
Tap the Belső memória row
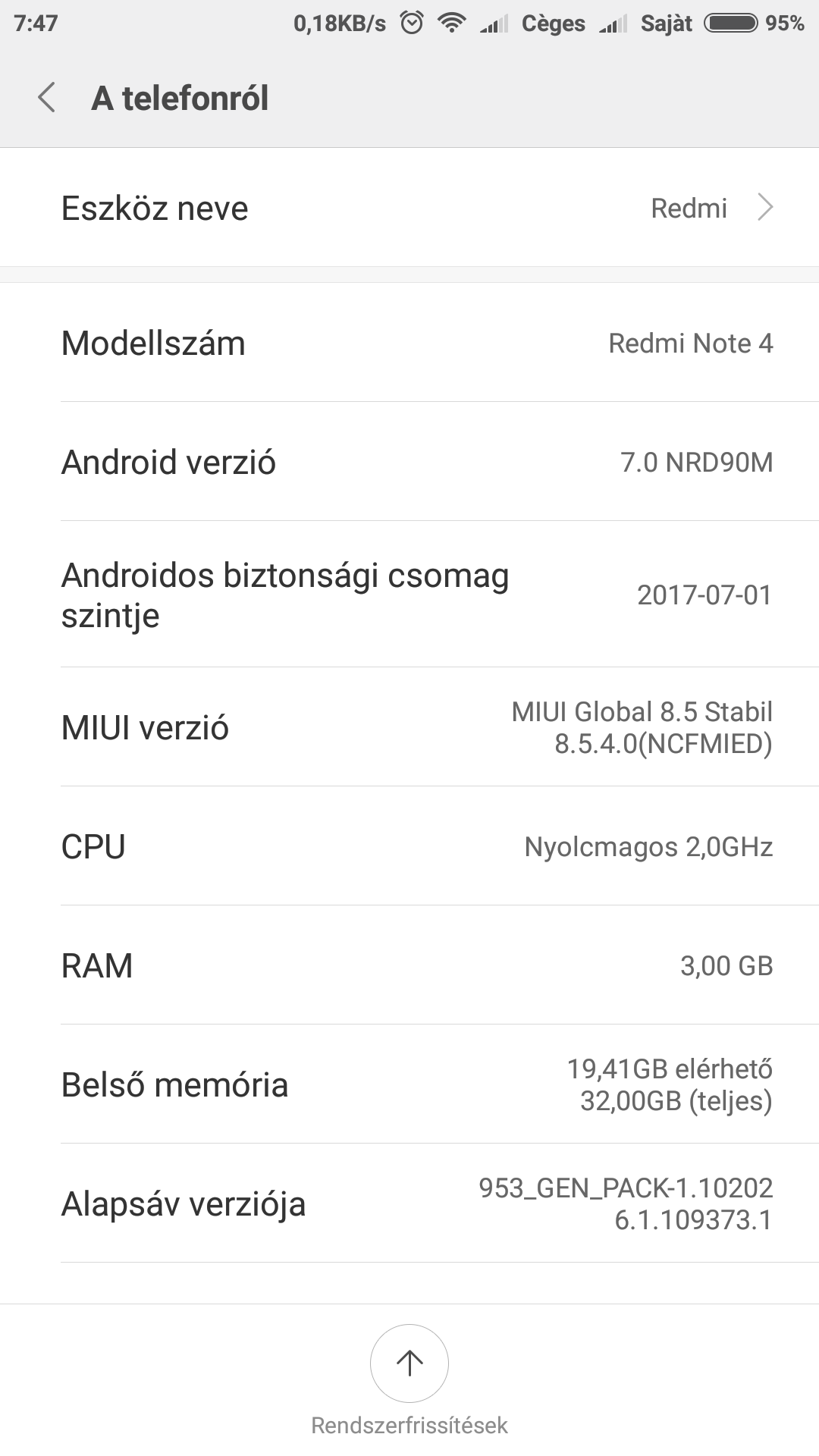click(x=409, y=1084)
